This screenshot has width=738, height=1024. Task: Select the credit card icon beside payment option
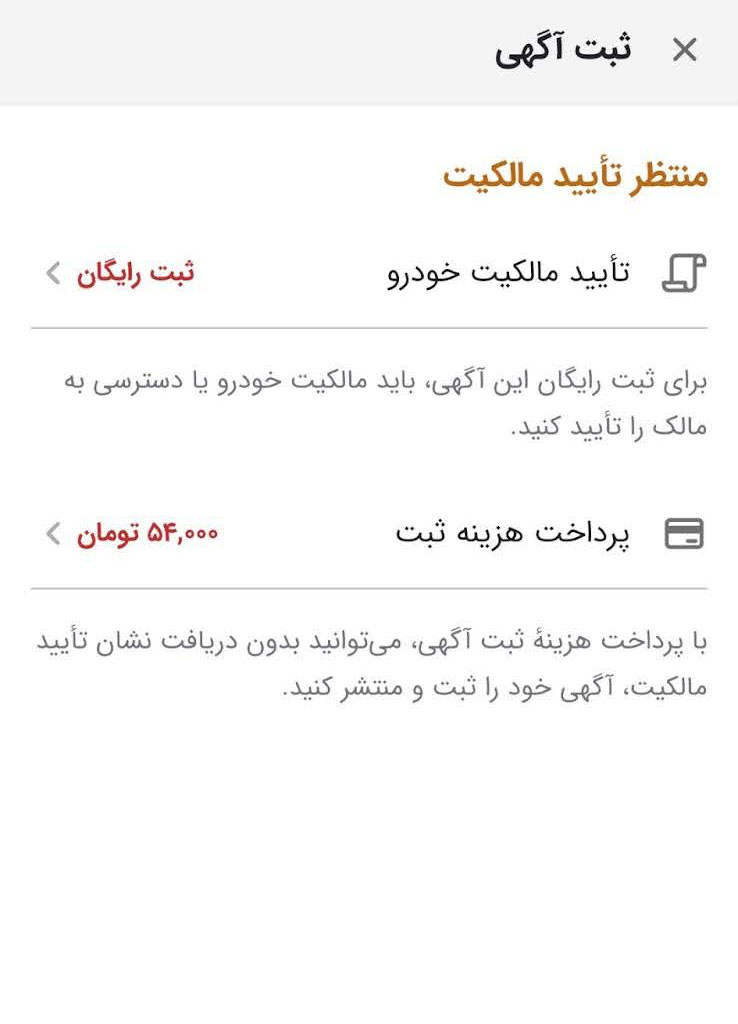coord(685,535)
